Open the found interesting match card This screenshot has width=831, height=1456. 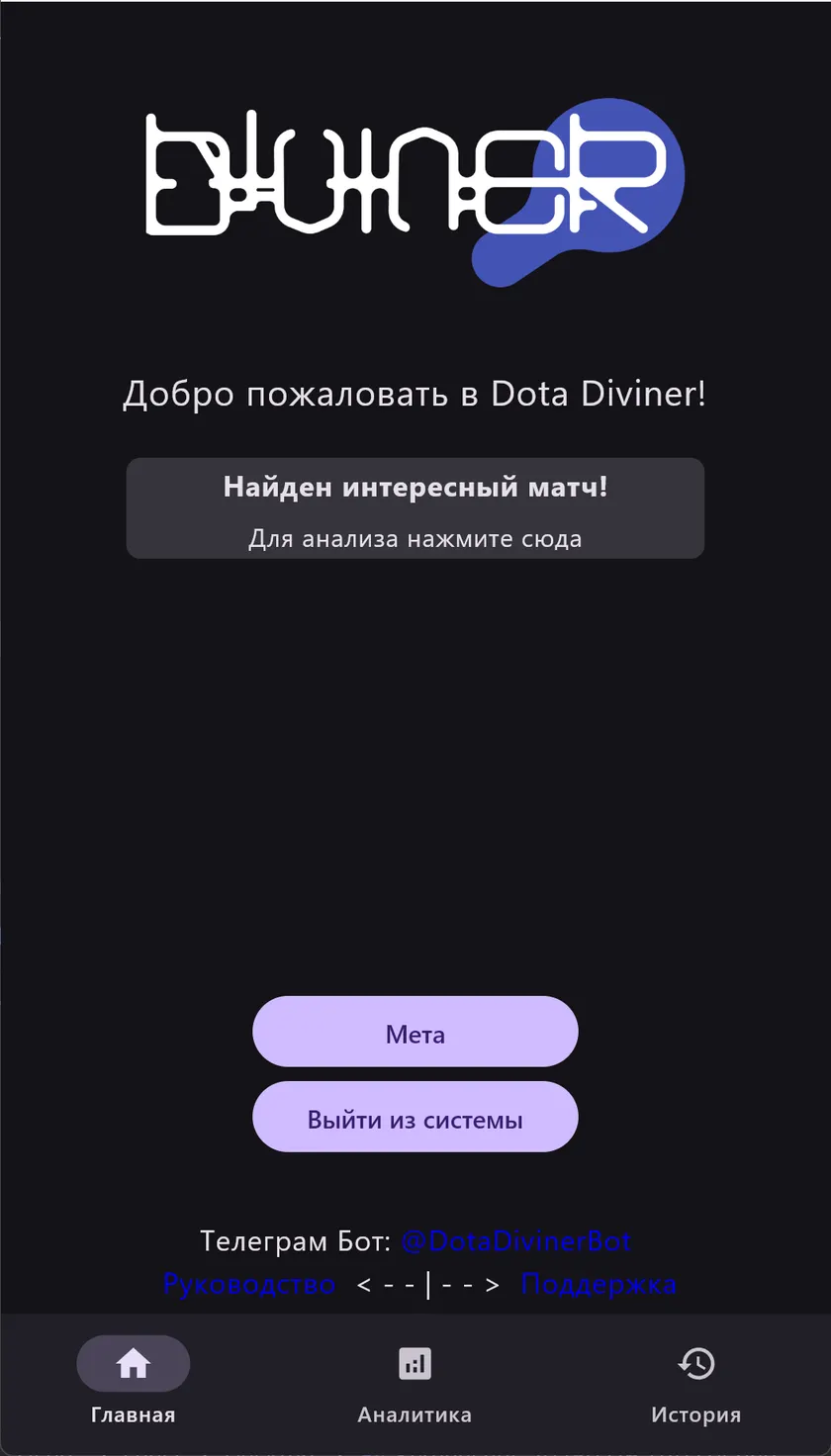pyautogui.click(x=415, y=508)
